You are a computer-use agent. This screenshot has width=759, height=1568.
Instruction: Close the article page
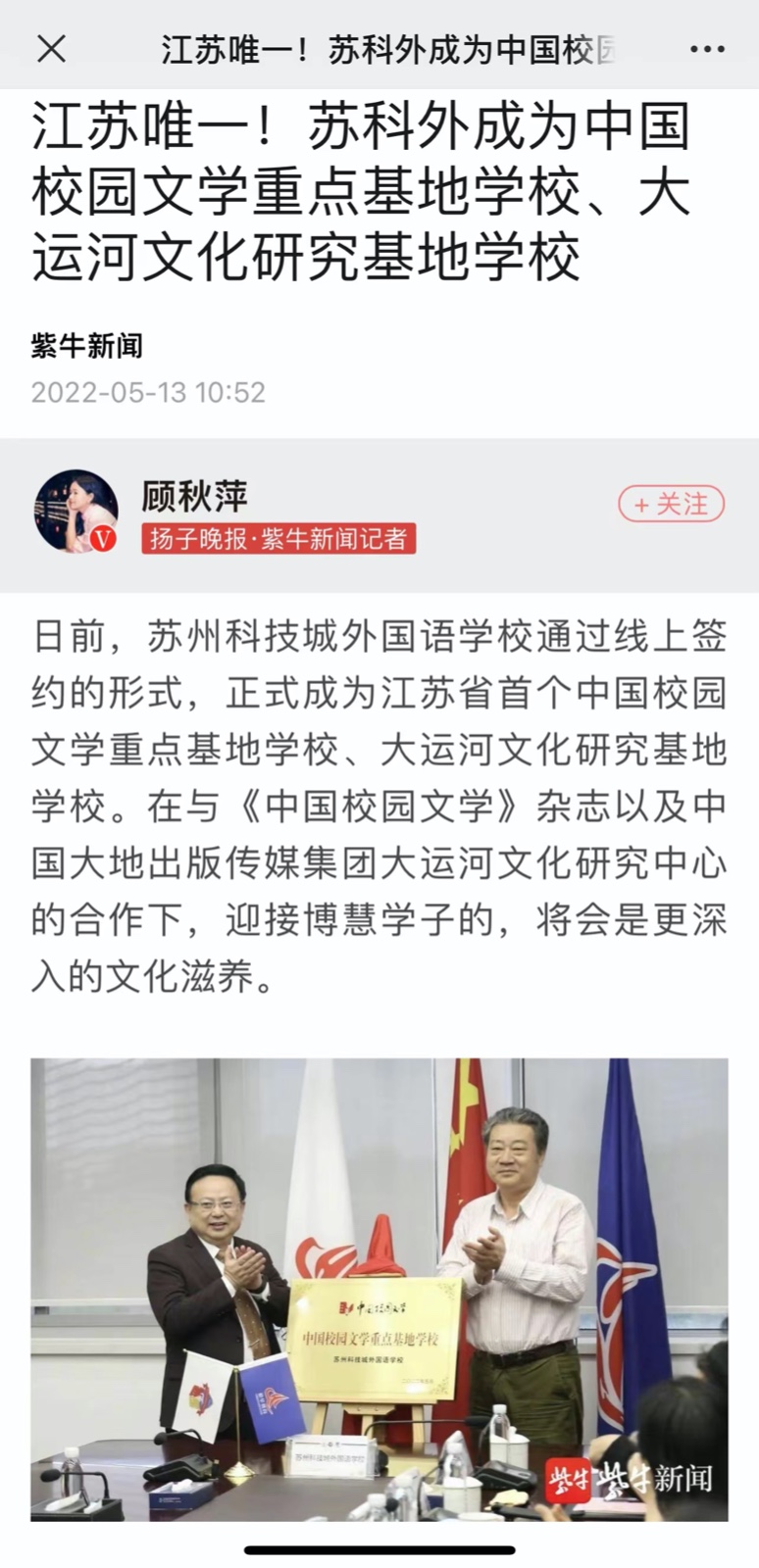pos(51,48)
